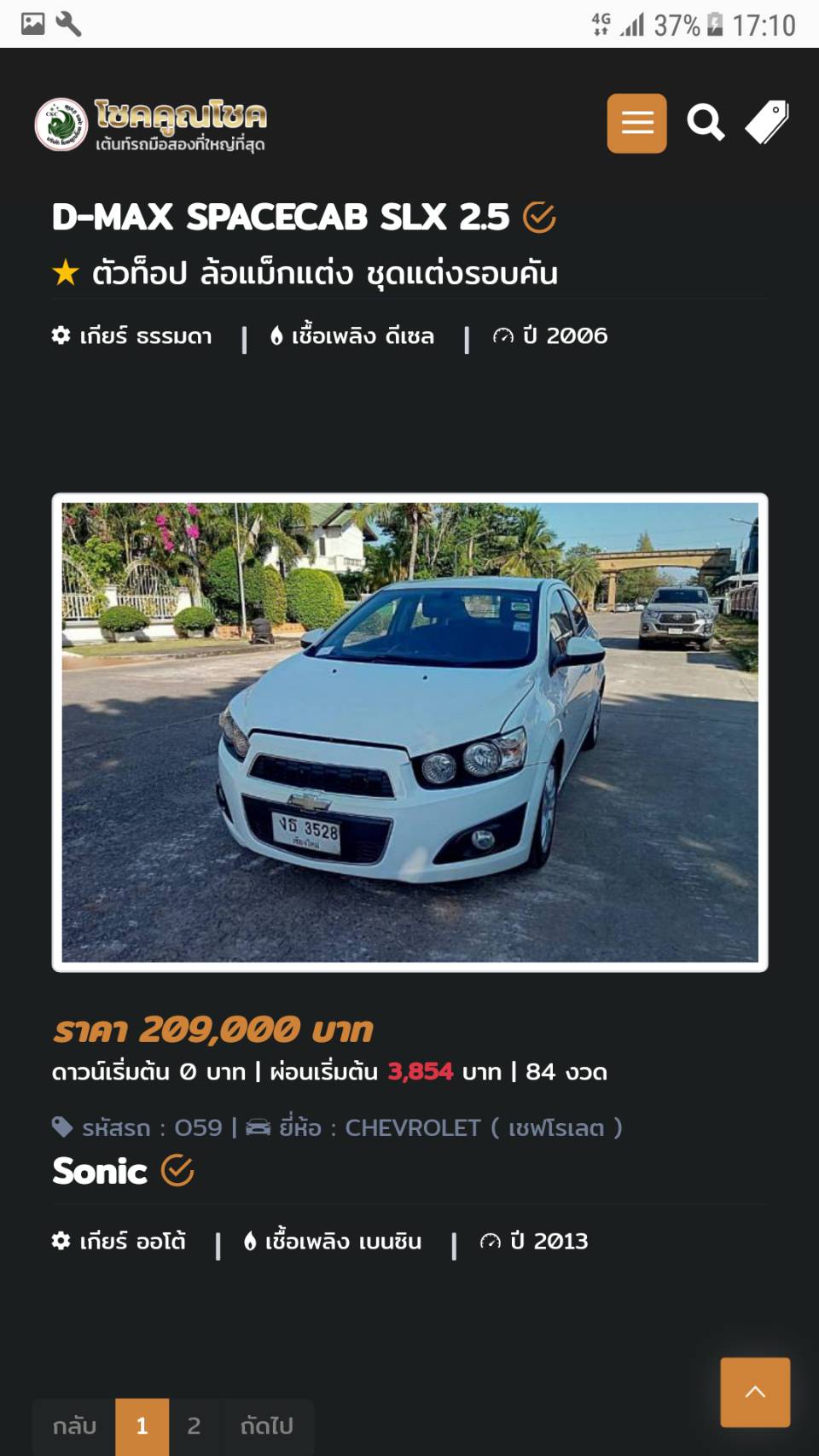View the white Chevrolet Sonic photo
Screen dimensions: 819x1456
pyautogui.click(x=409, y=732)
